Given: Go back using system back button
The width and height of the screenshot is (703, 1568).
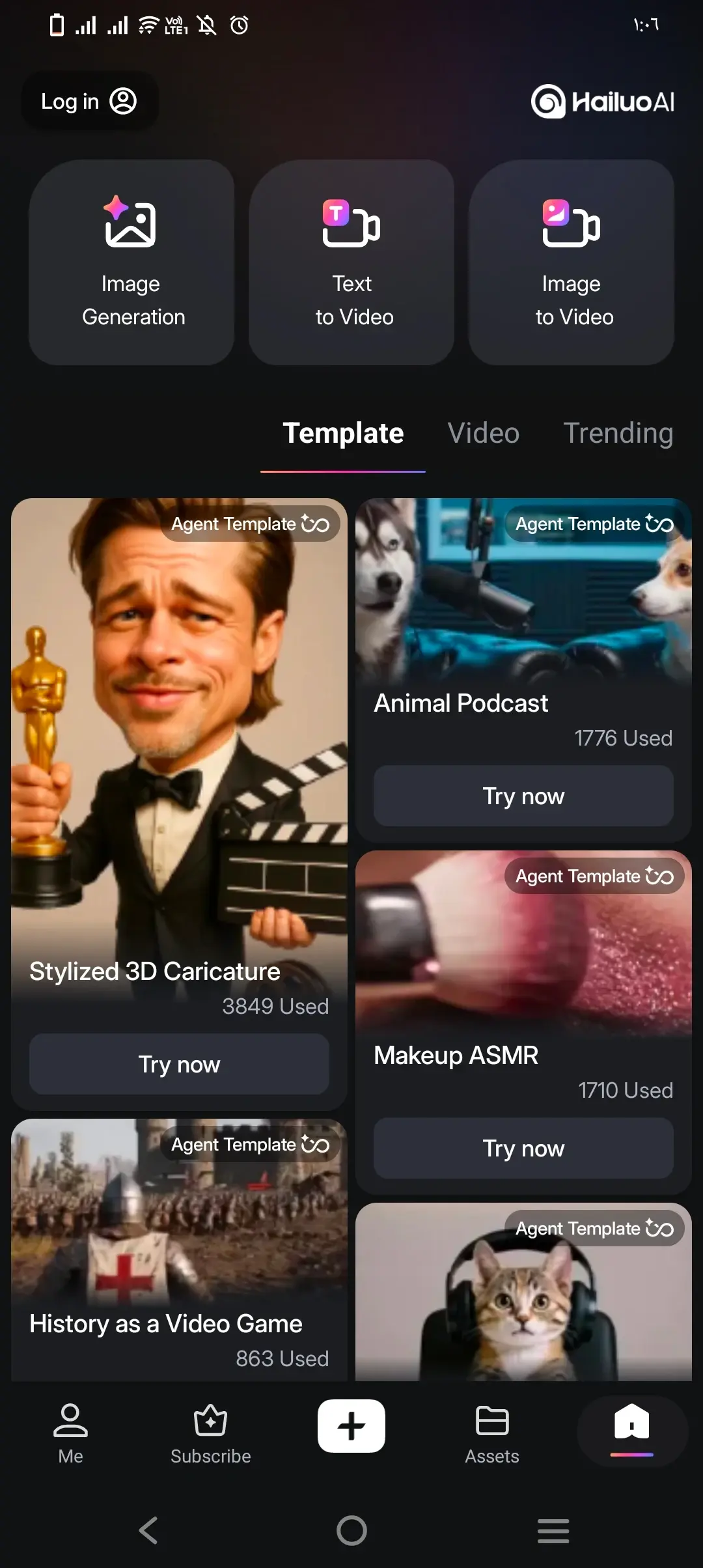Looking at the screenshot, I should tap(148, 1530).
